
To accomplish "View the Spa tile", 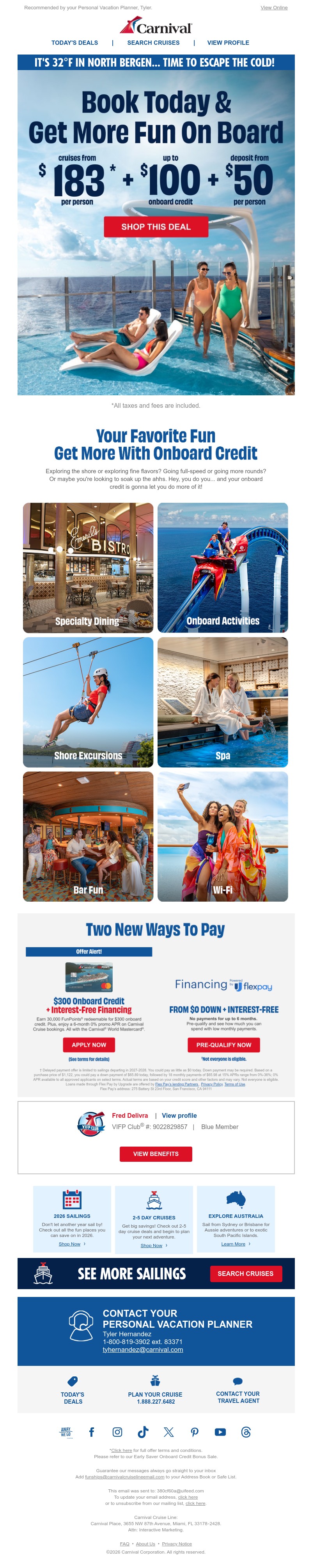I will tap(222, 702).
